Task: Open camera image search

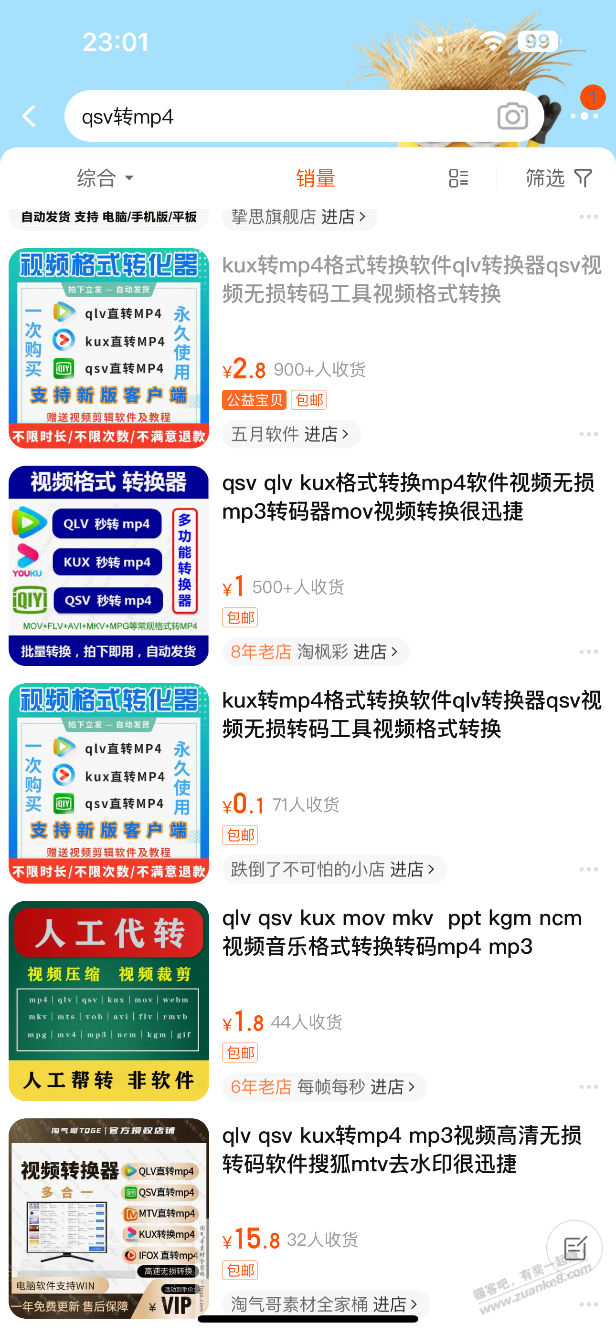Action: (x=512, y=117)
